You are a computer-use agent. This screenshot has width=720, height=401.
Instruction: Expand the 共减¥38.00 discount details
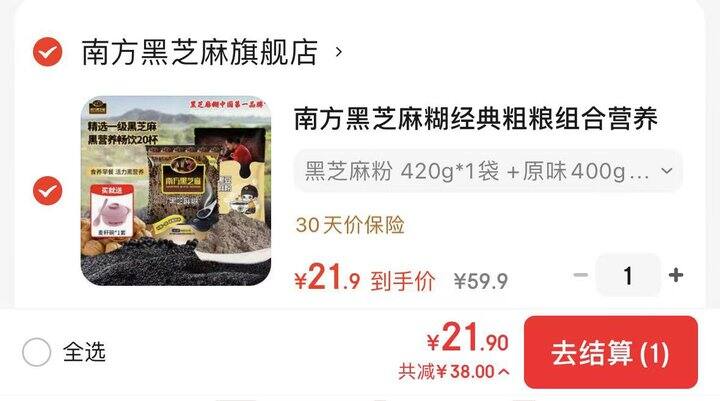[x=455, y=372]
